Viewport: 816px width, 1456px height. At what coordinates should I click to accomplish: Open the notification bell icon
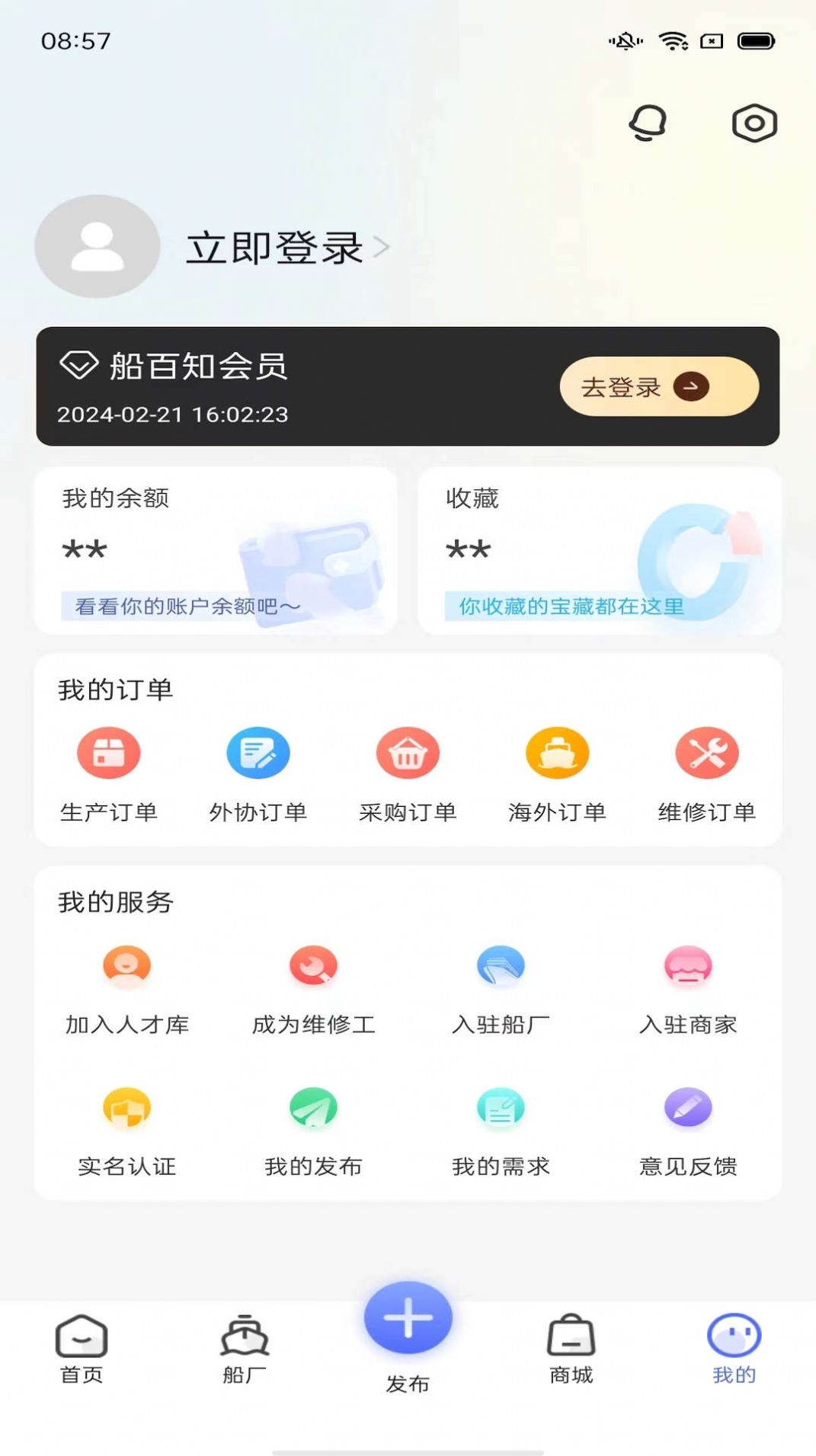(647, 123)
